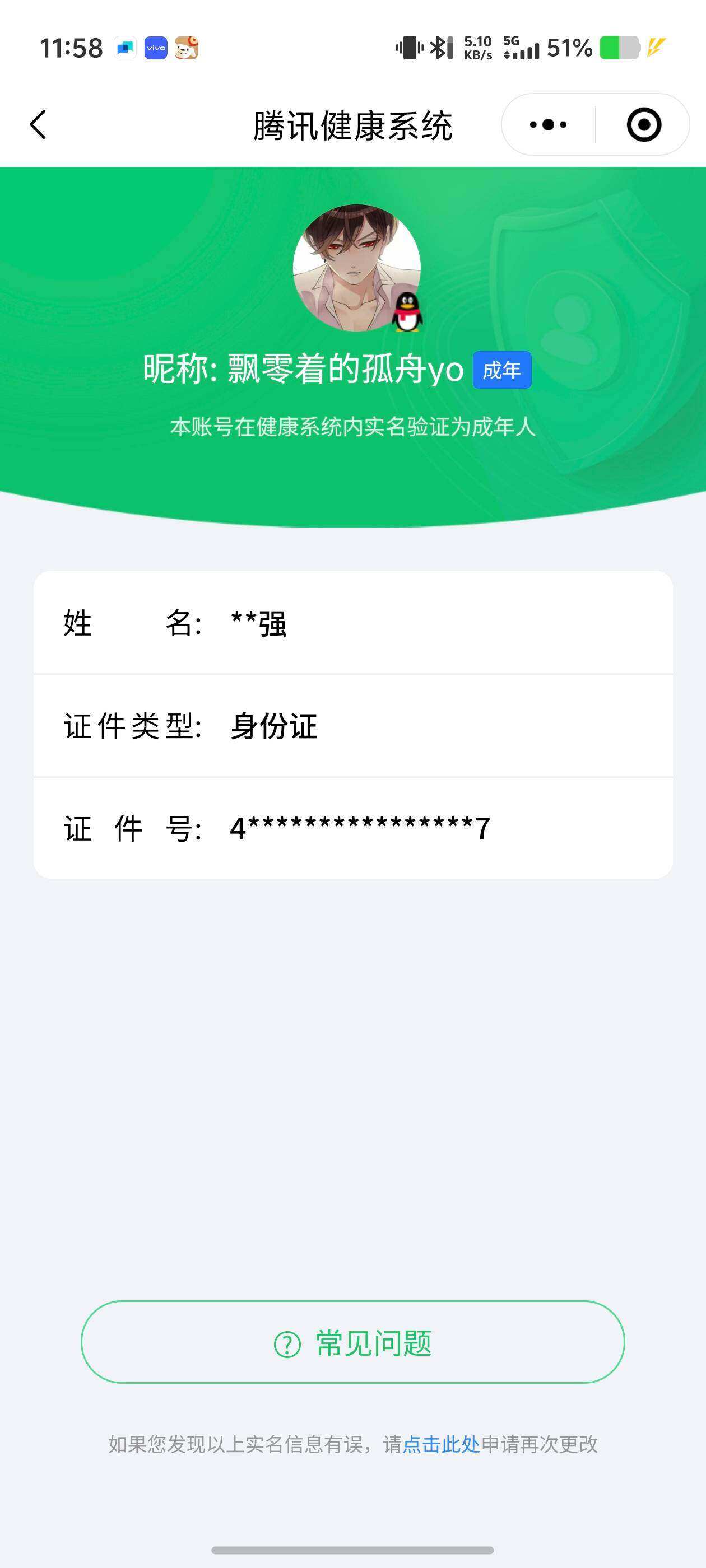Go back with the top-left arrow
The image size is (706, 1568).
point(38,125)
